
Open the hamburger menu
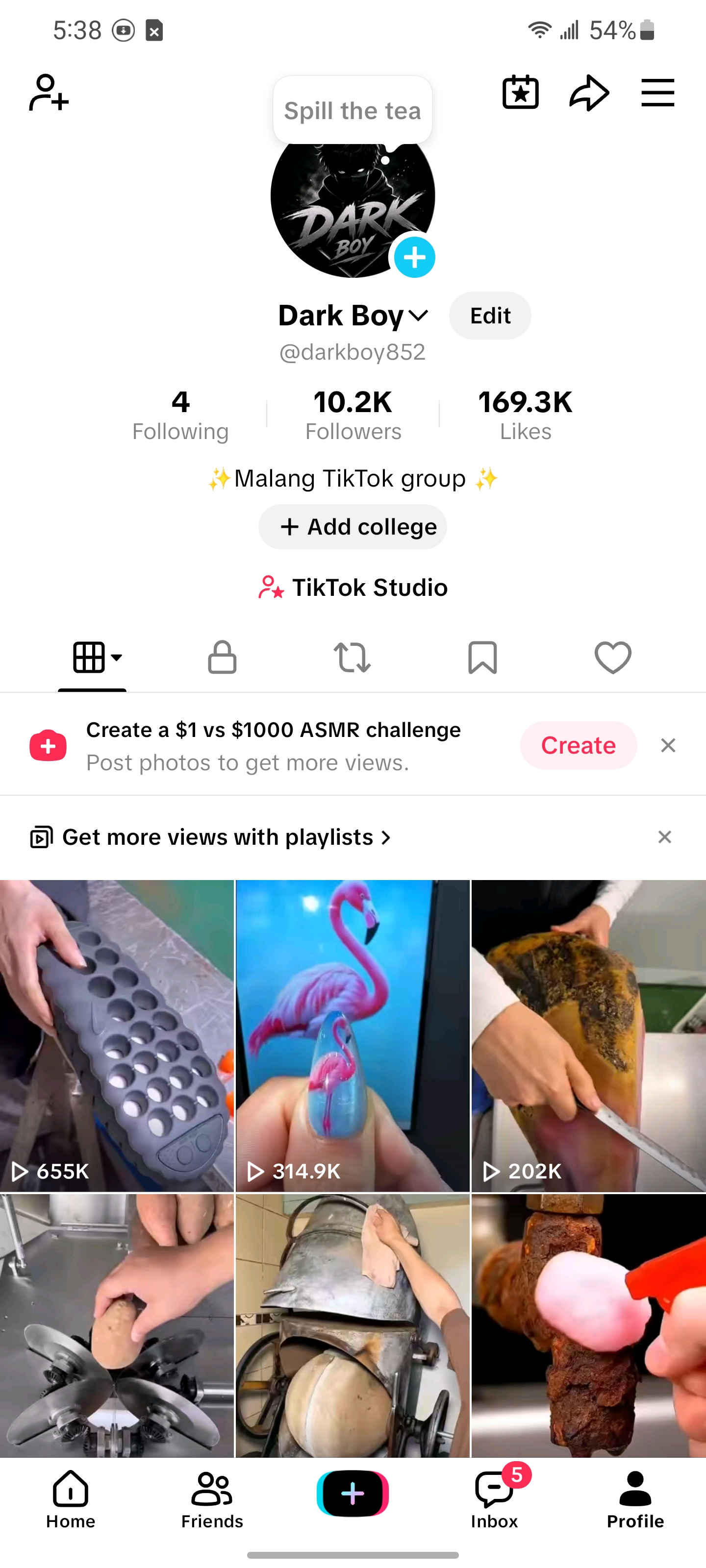coord(657,93)
